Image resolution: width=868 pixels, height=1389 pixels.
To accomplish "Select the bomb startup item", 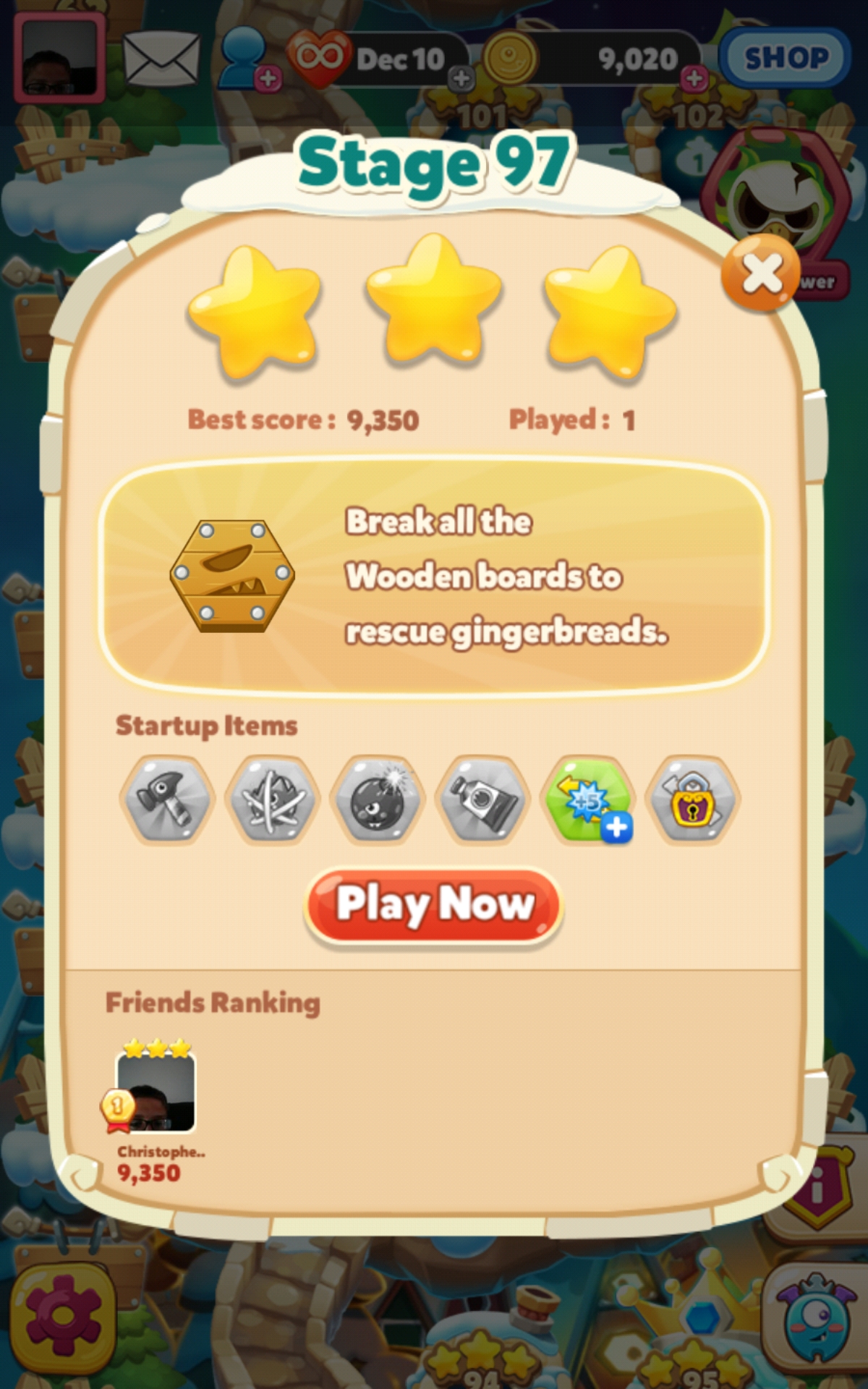I will tap(377, 799).
